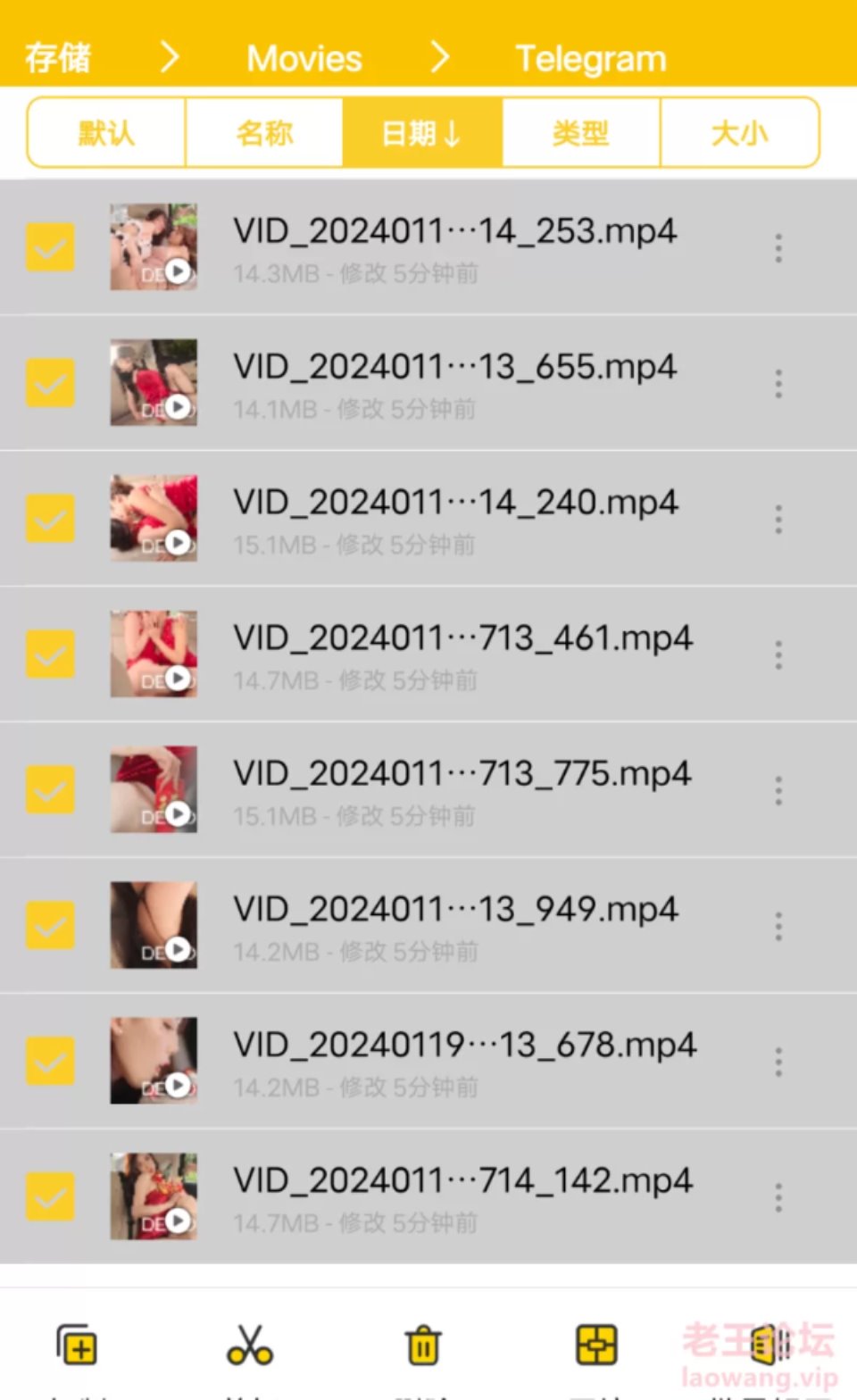Uncheck the file ending 14_240.mp4

[50, 519]
